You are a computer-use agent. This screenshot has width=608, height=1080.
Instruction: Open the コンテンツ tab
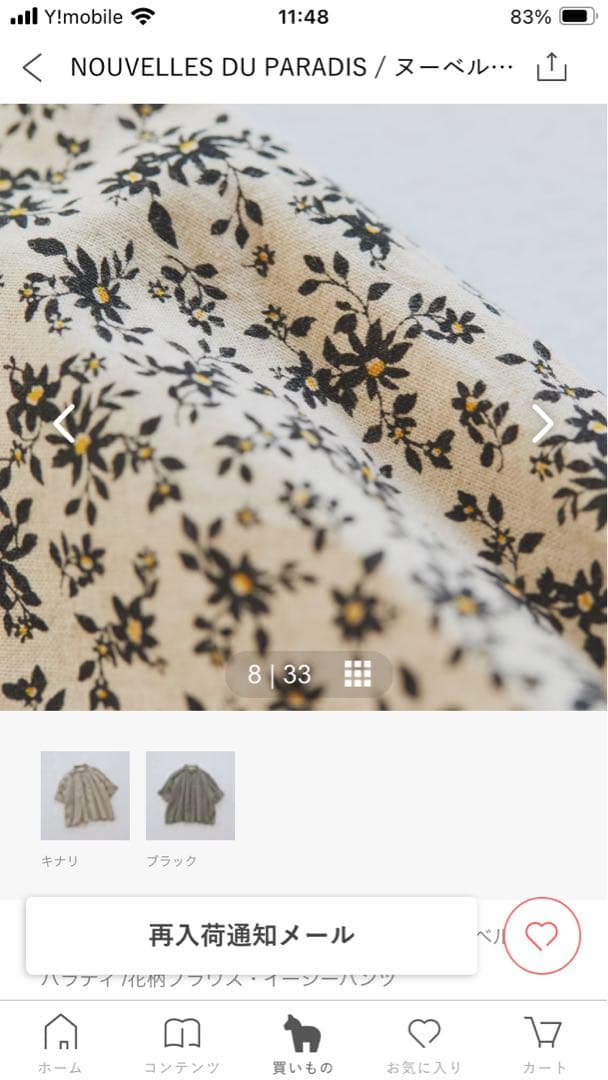tap(182, 1043)
